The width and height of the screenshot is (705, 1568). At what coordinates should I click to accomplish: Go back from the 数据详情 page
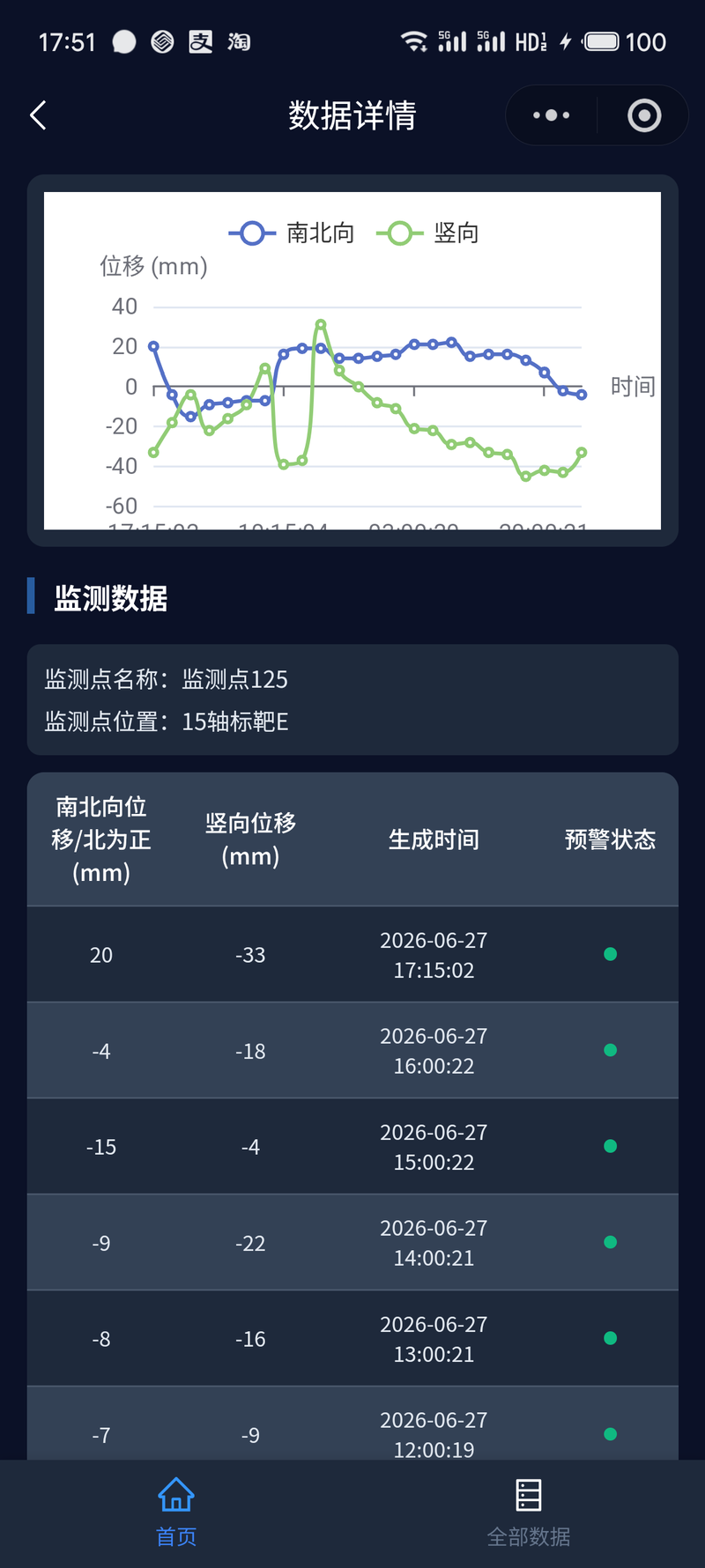(38, 115)
